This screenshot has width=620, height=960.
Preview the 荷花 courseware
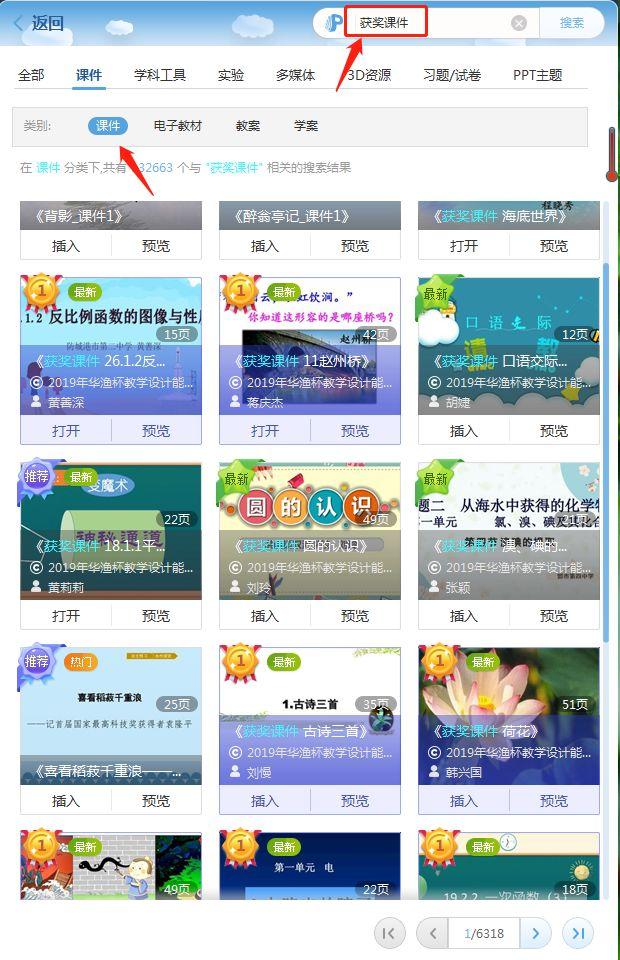[553, 801]
